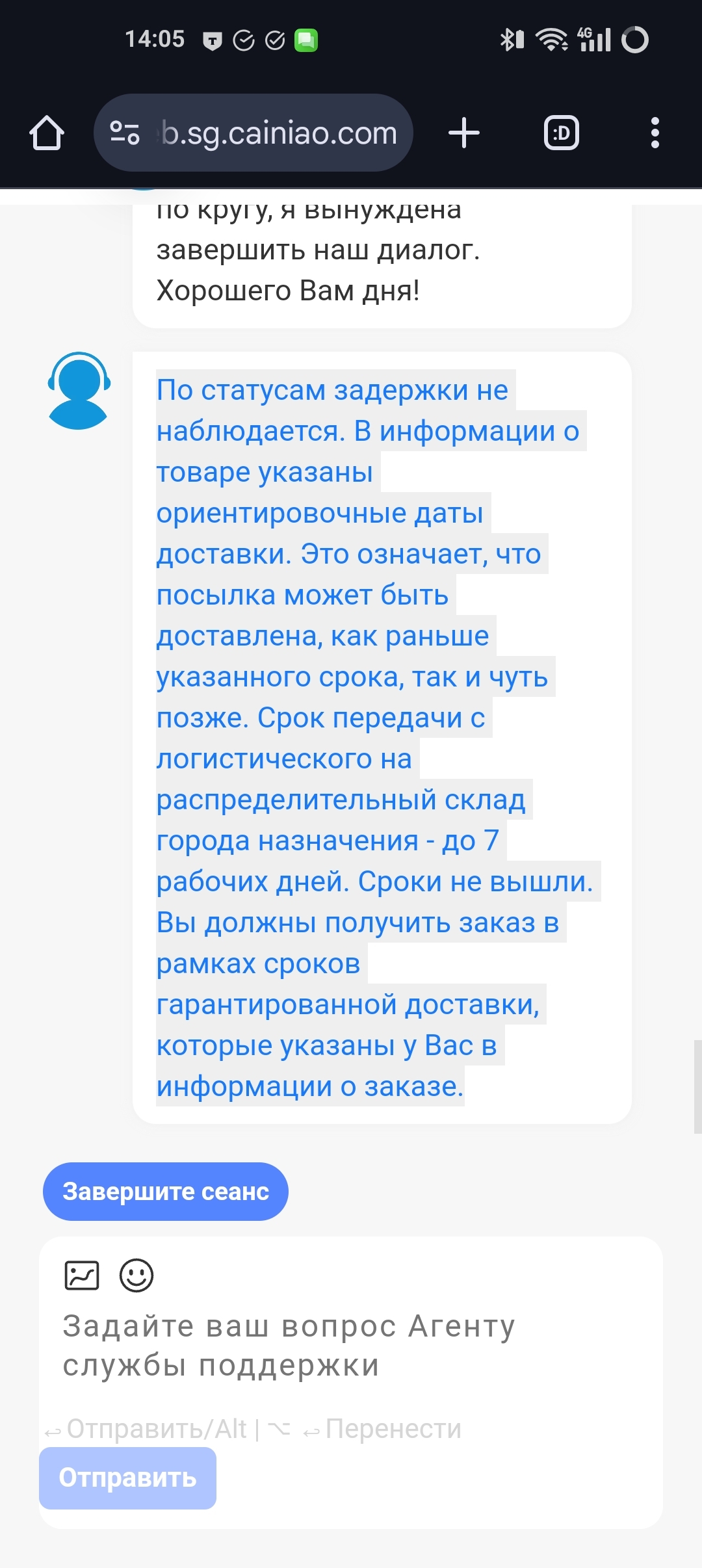Open the tab switcher
Screen dimensions: 702x1568
pos(561,133)
